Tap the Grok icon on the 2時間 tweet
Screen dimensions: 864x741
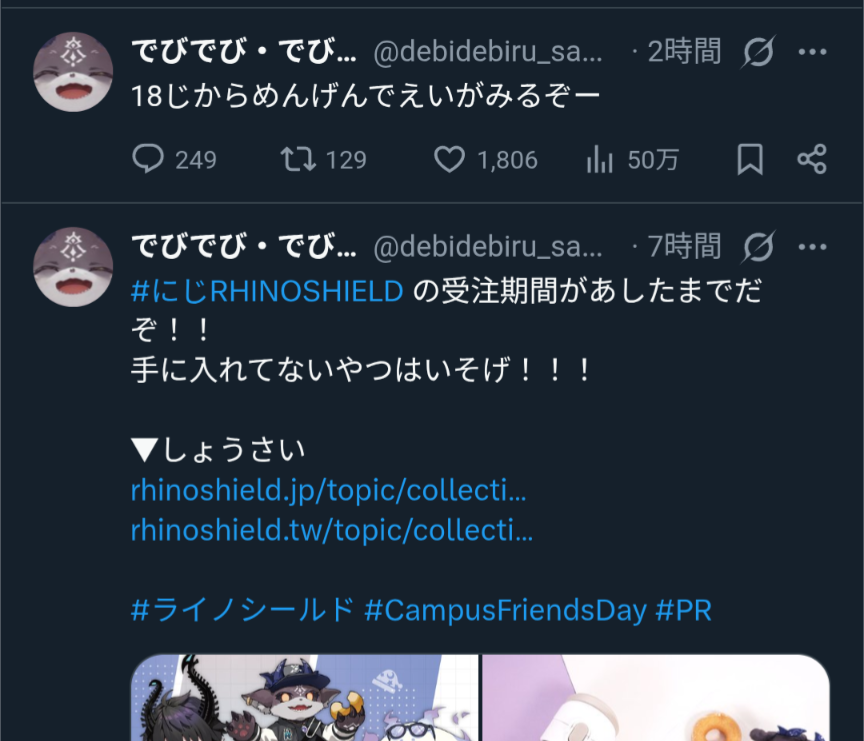(x=758, y=52)
